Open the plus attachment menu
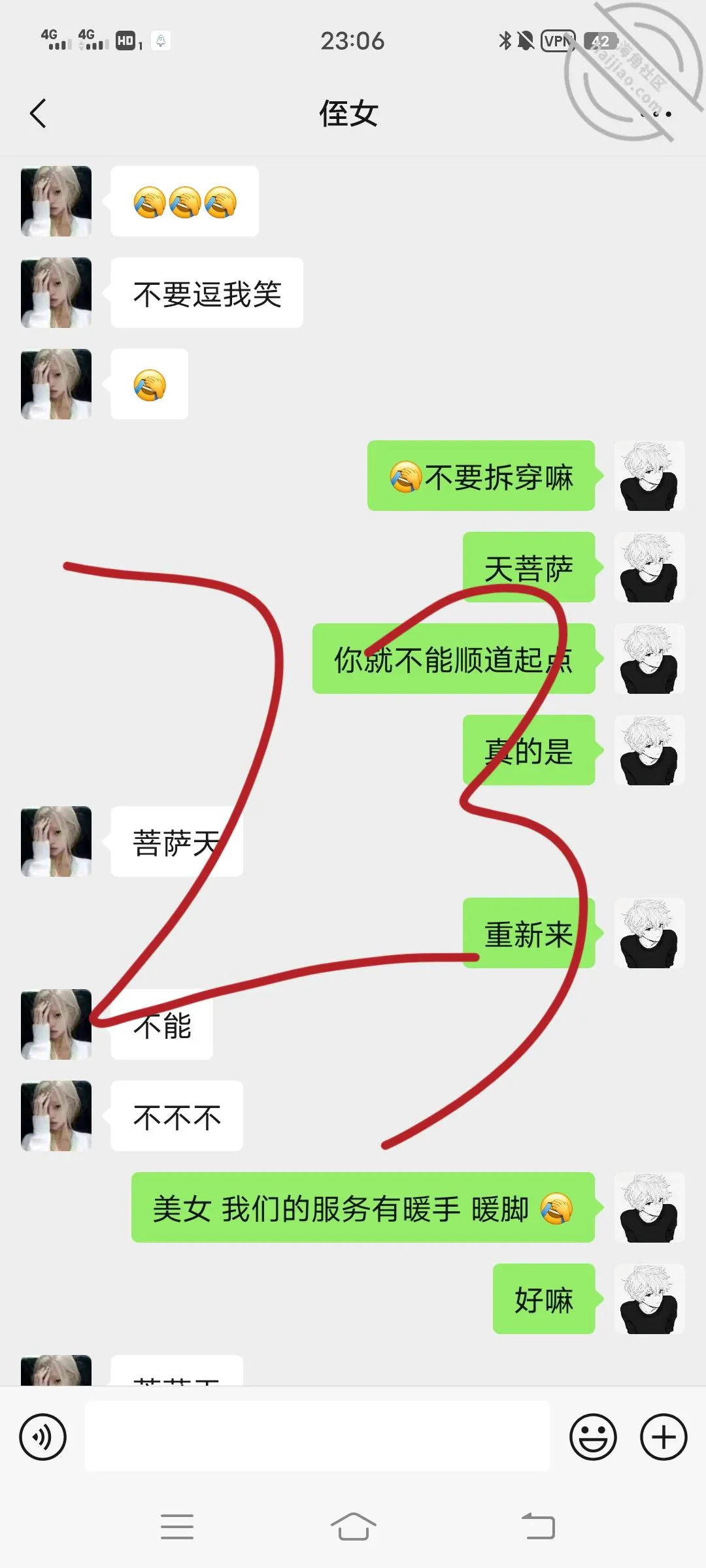 (x=664, y=1437)
